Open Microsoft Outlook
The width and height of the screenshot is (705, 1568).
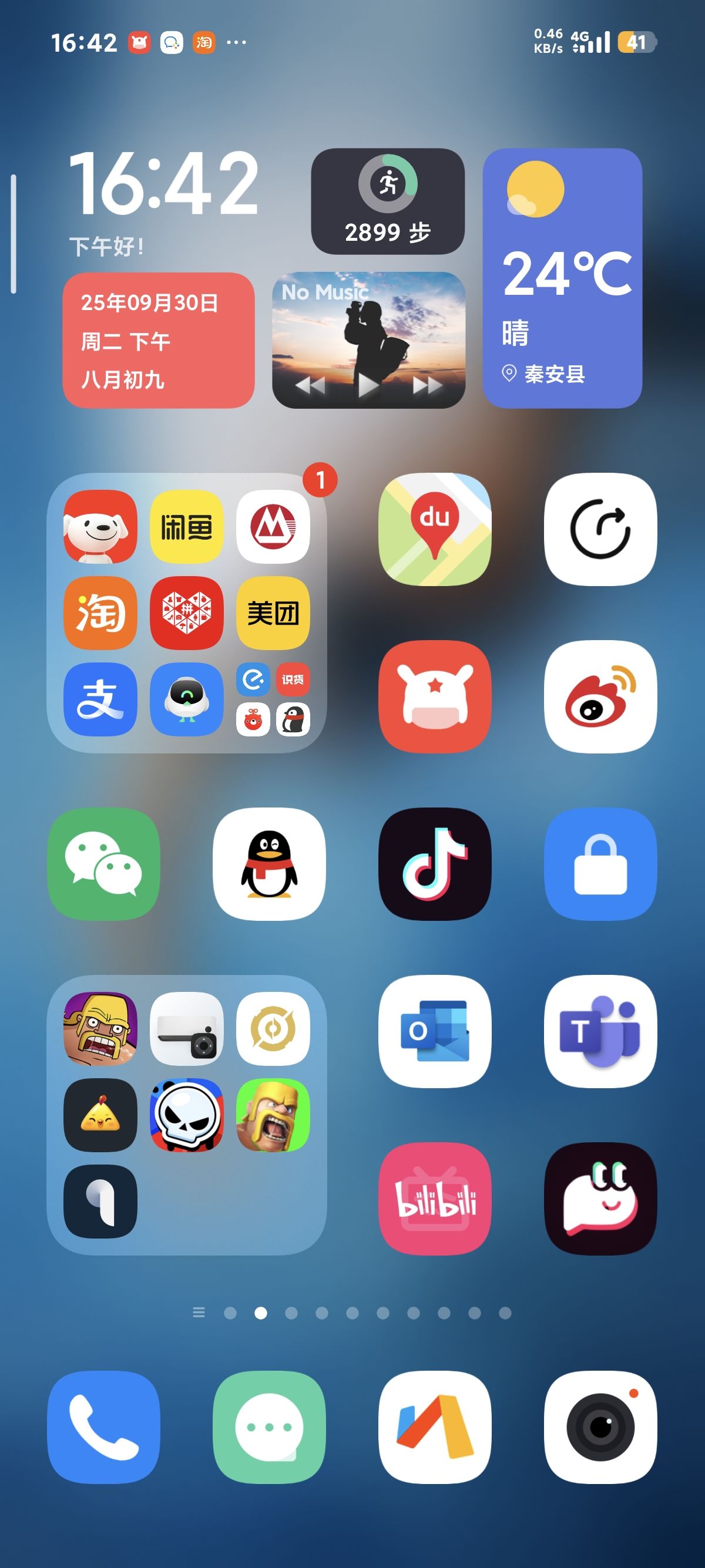pyautogui.click(x=435, y=1031)
